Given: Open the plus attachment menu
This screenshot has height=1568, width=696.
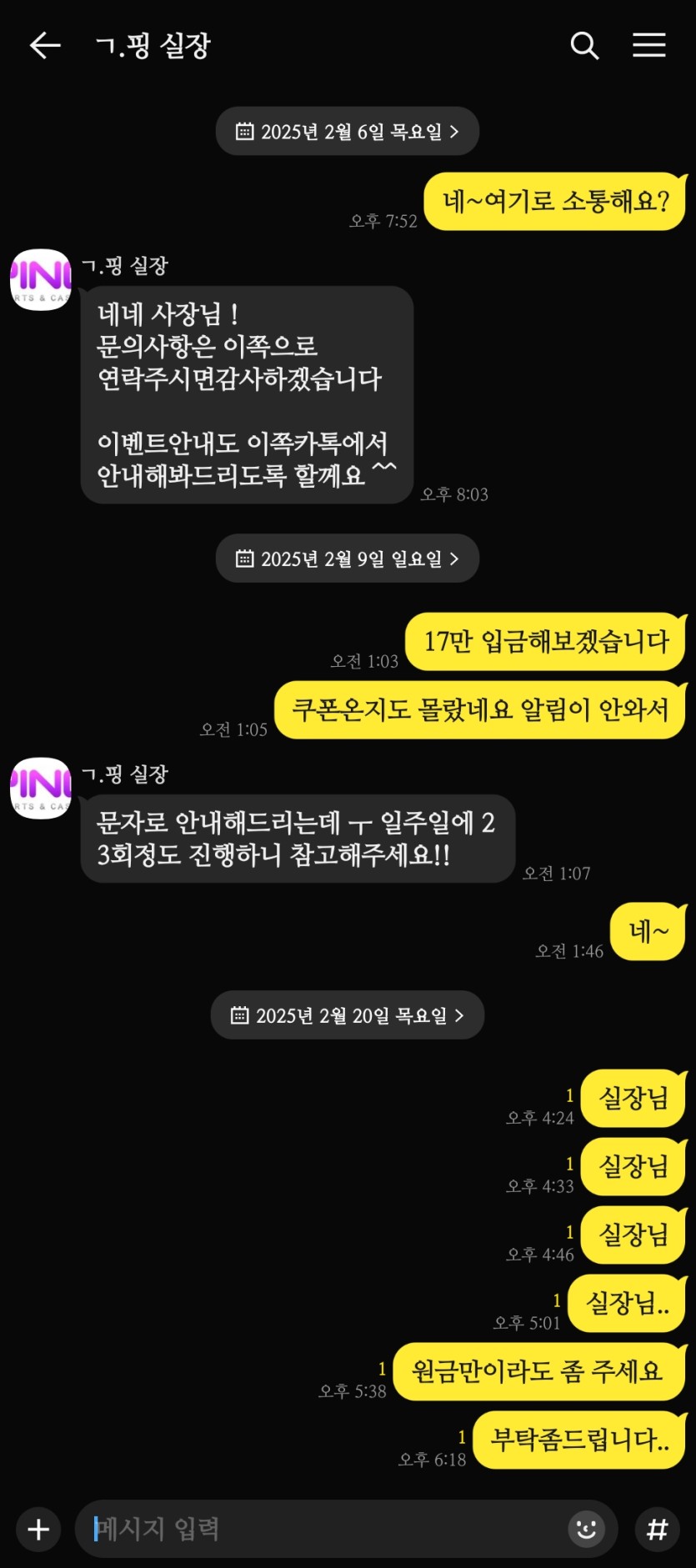Looking at the screenshot, I should point(38,1529).
